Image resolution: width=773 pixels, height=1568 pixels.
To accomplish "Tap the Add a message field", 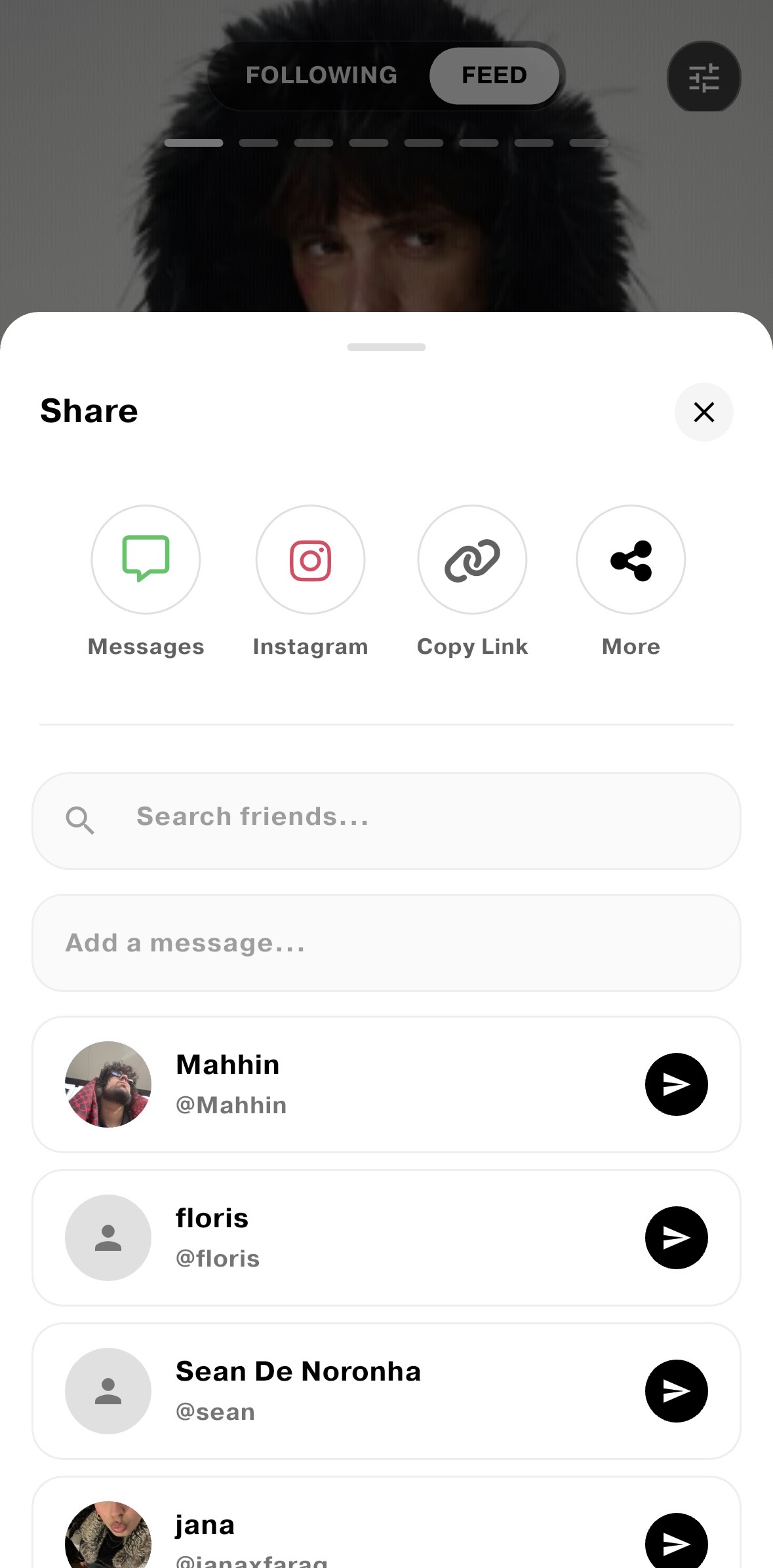I will point(386,943).
